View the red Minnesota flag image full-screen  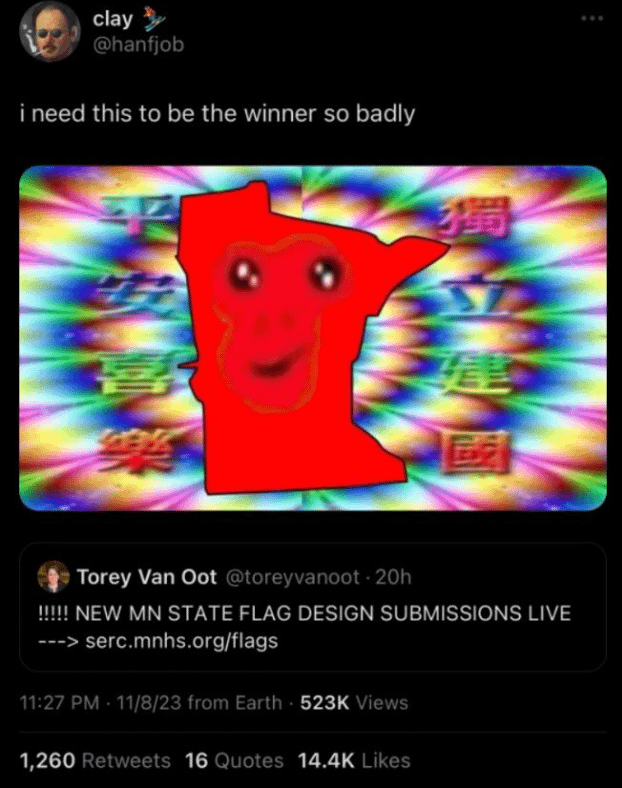tap(313, 338)
